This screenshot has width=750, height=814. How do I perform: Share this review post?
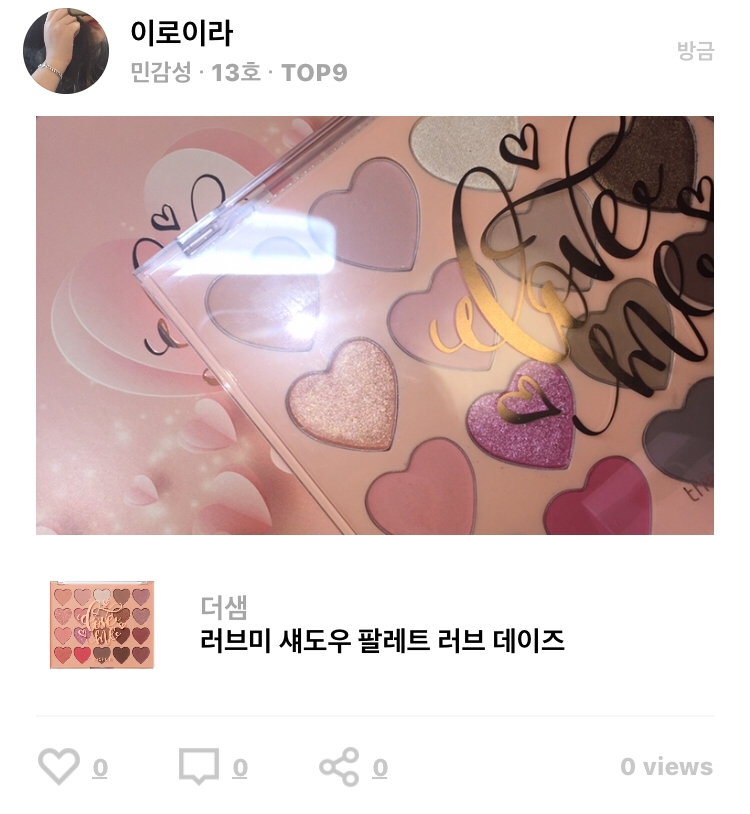tap(339, 767)
